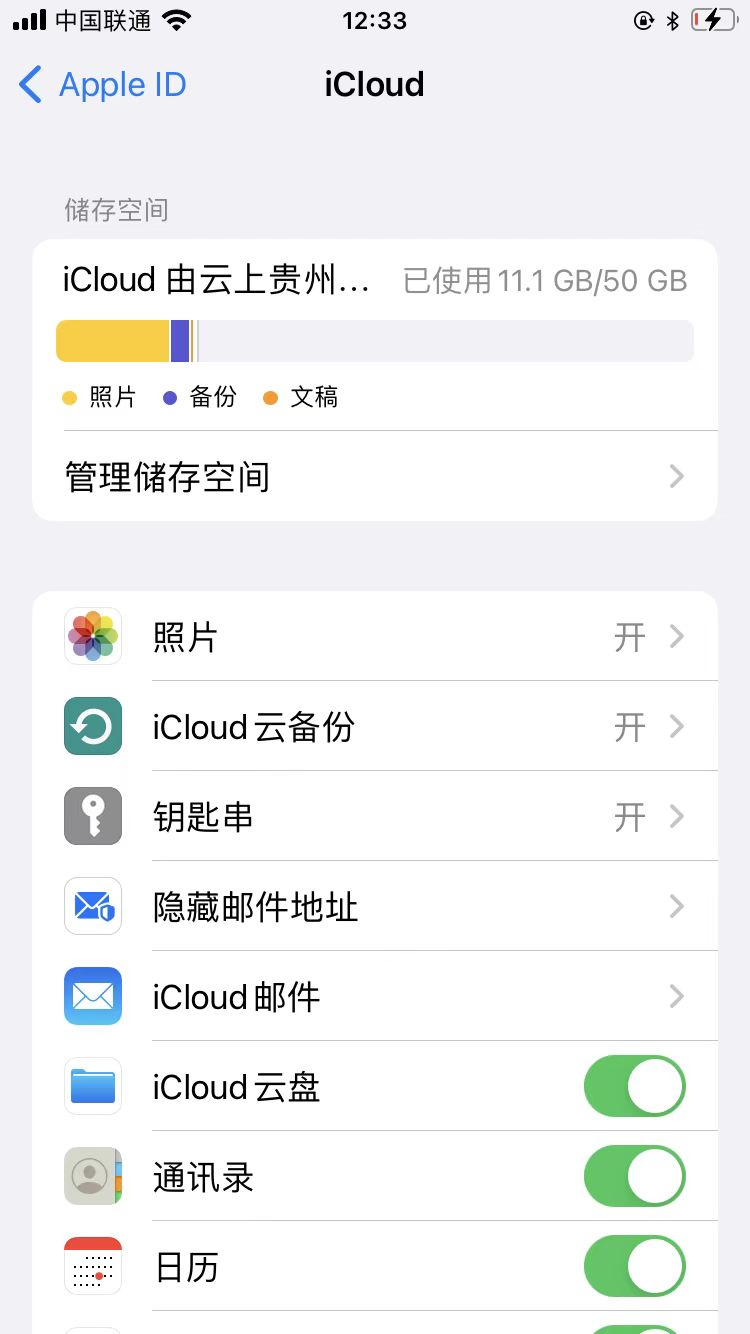This screenshot has width=750, height=1334.
Task: Toggle 日历 syncing off
Action: (634, 1266)
